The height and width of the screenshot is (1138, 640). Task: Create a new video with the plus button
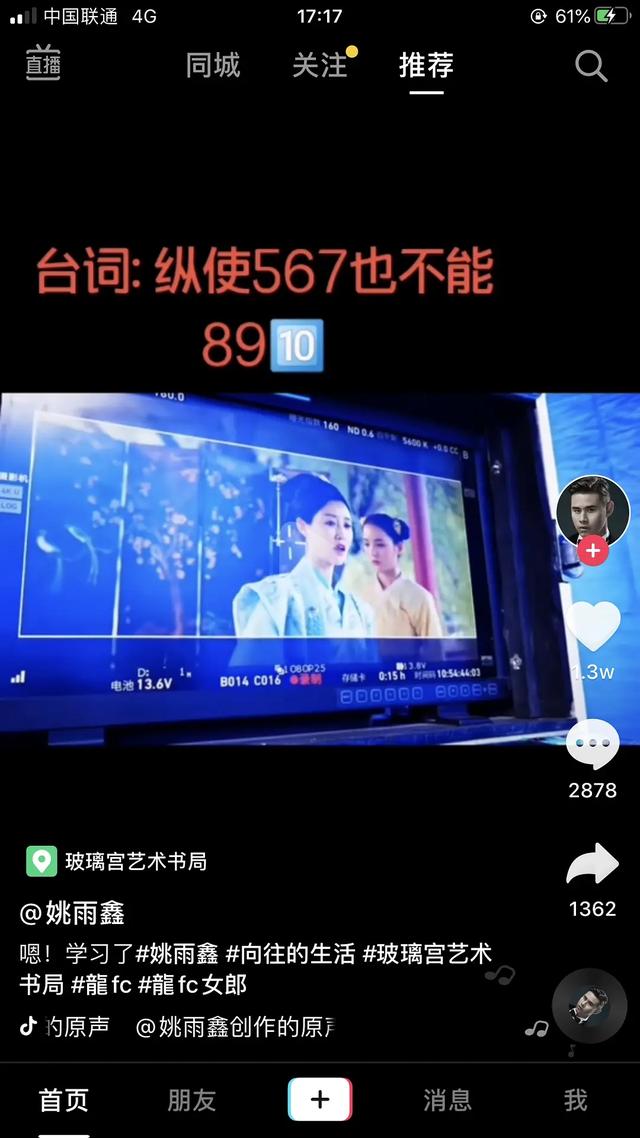tap(320, 1100)
